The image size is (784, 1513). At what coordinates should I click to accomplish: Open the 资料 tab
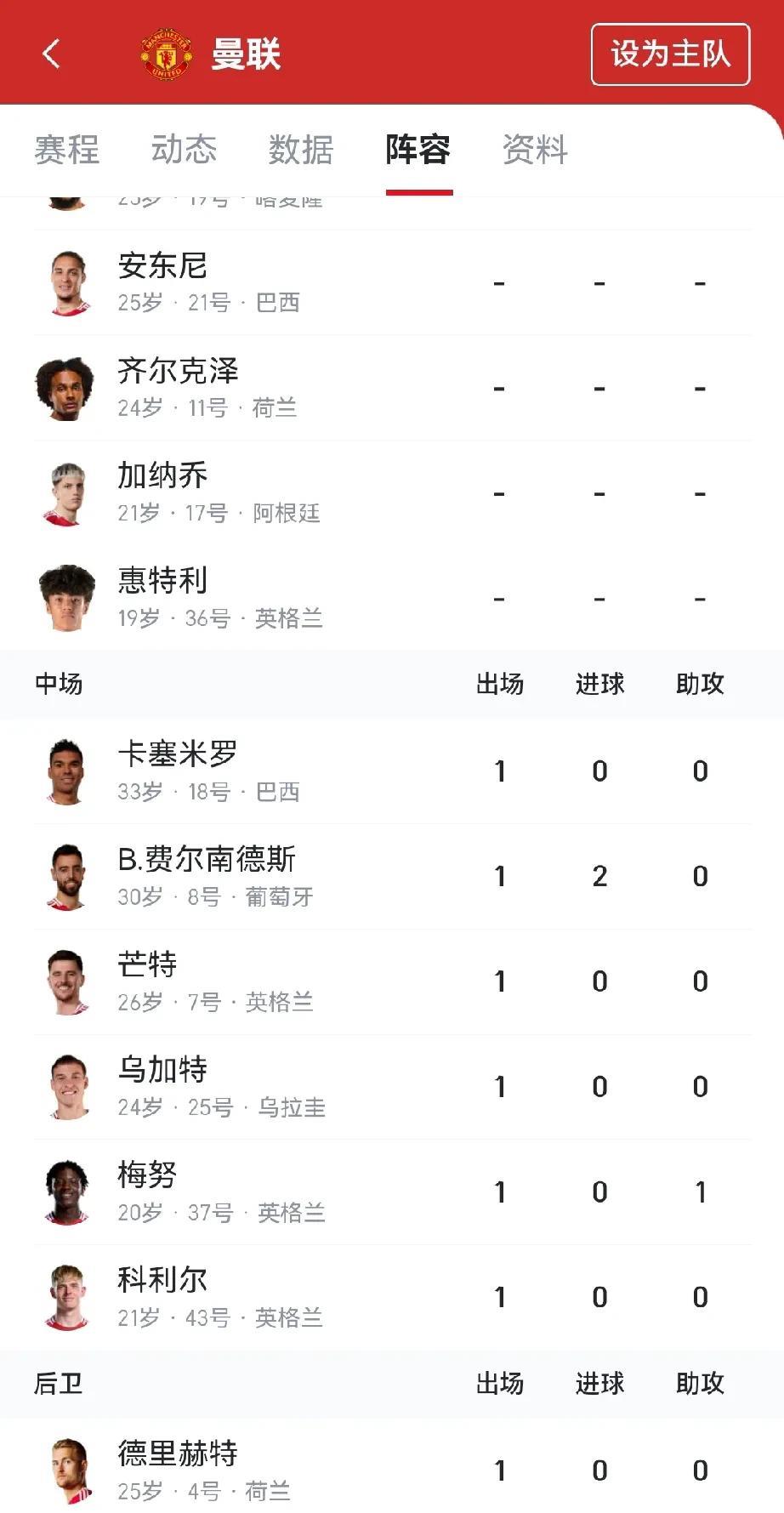click(x=535, y=151)
